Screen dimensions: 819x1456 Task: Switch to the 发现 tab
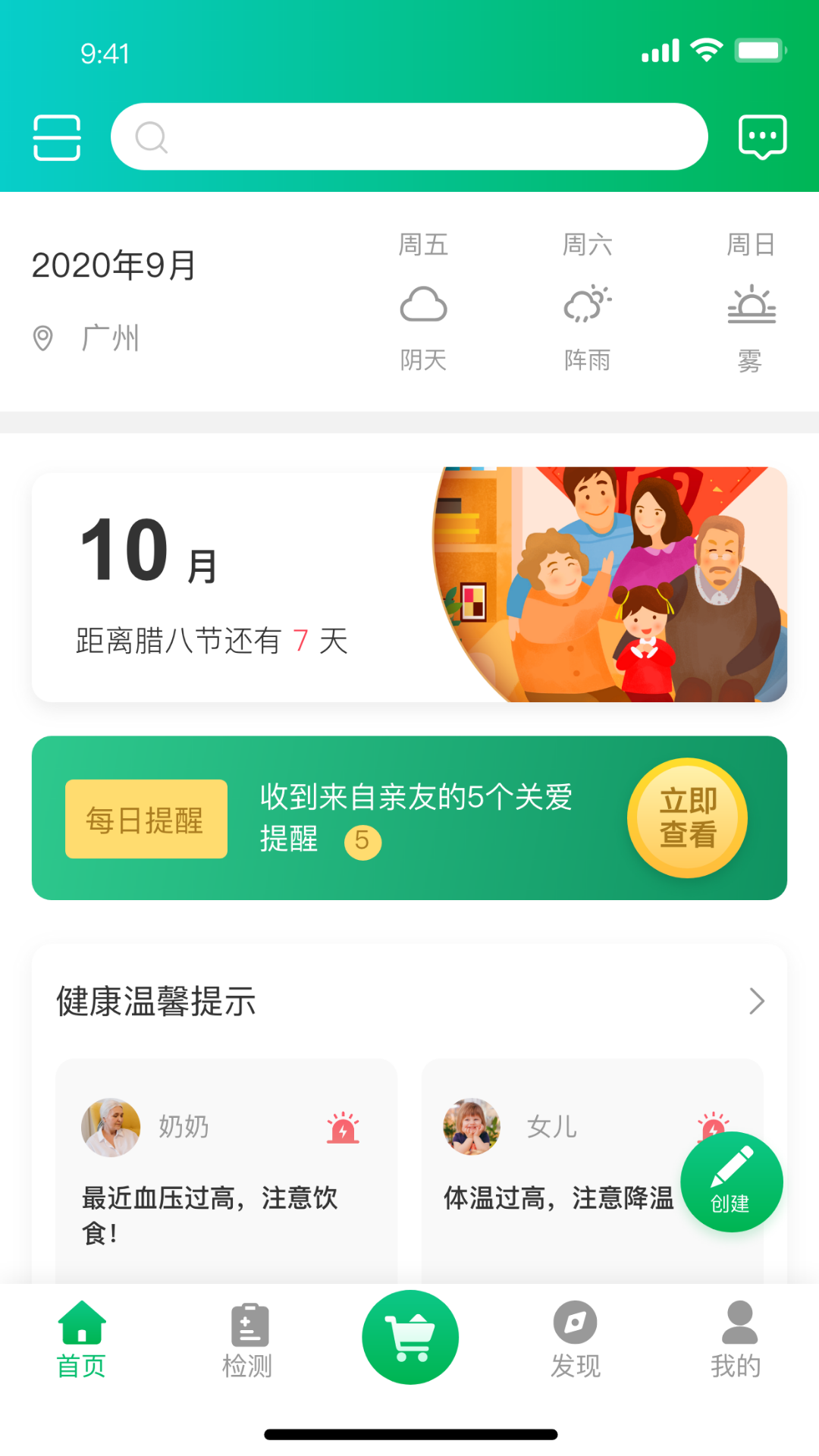tap(575, 1339)
